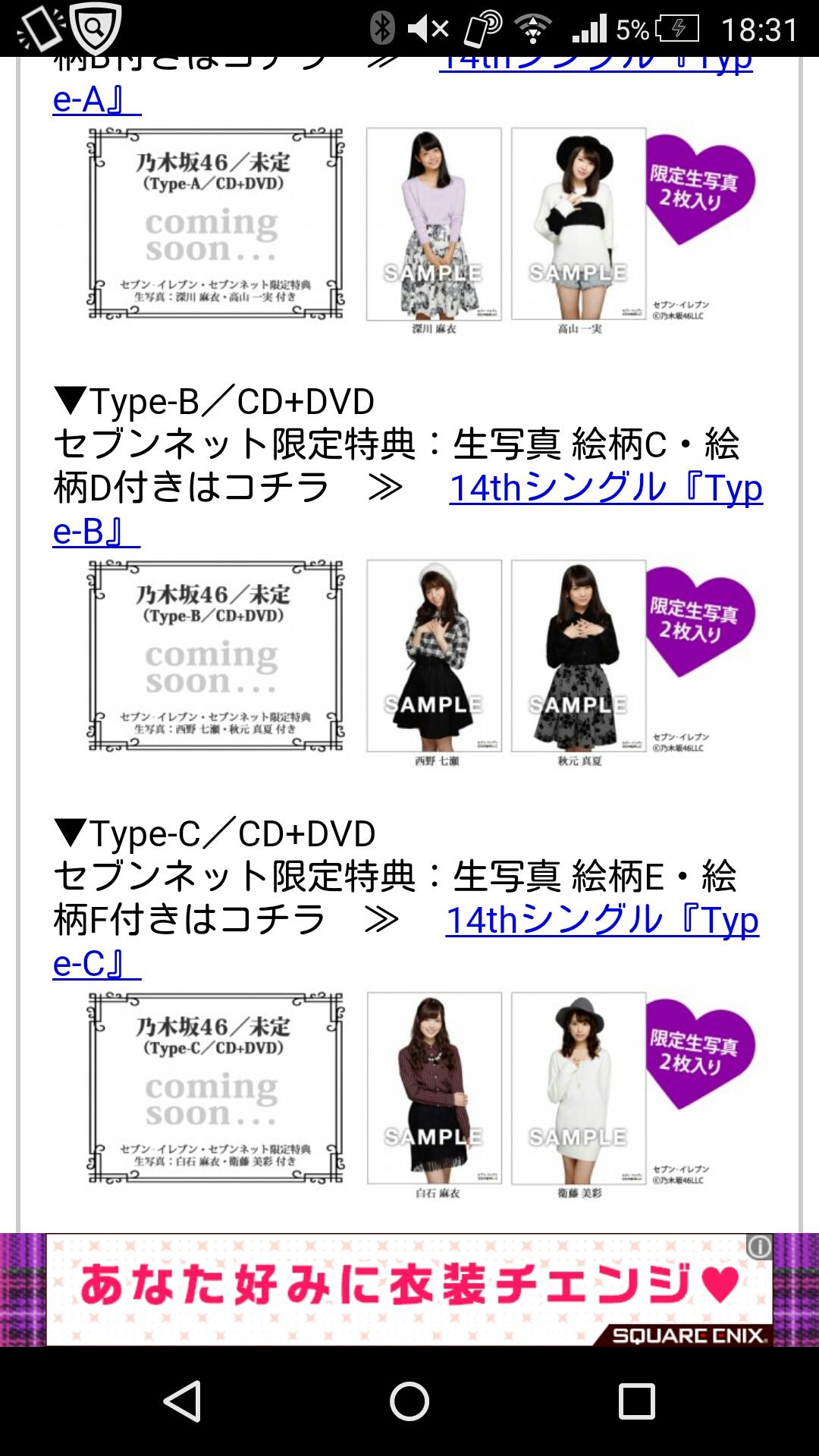Open the 14thシングル『Type-C』 link
This screenshot has height=1456, width=819.
(x=601, y=921)
